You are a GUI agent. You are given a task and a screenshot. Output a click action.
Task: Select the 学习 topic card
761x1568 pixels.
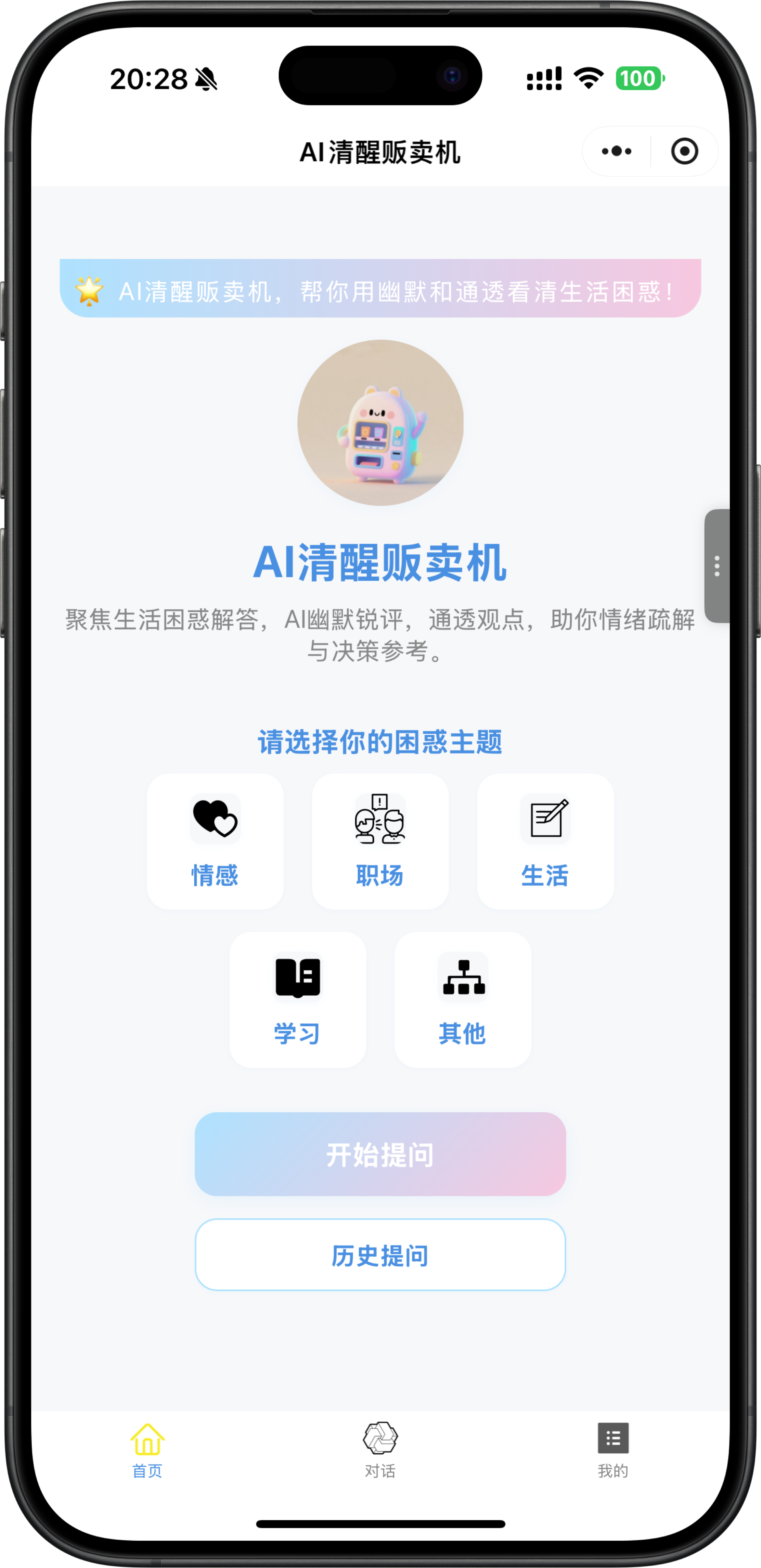click(298, 999)
